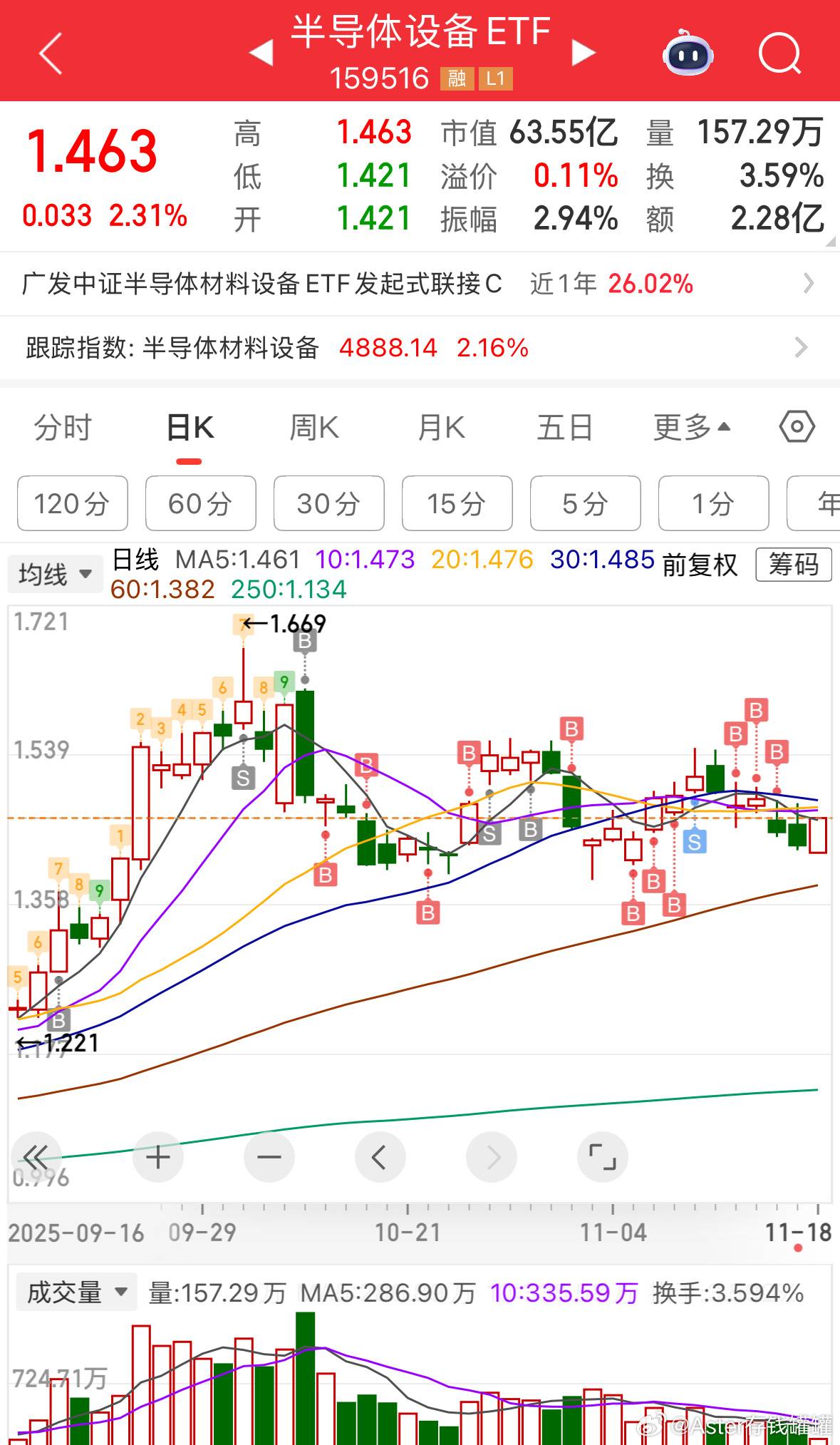Enter fullscreen chart mode
This screenshot has width=840, height=1445.
click(602, 1157)
